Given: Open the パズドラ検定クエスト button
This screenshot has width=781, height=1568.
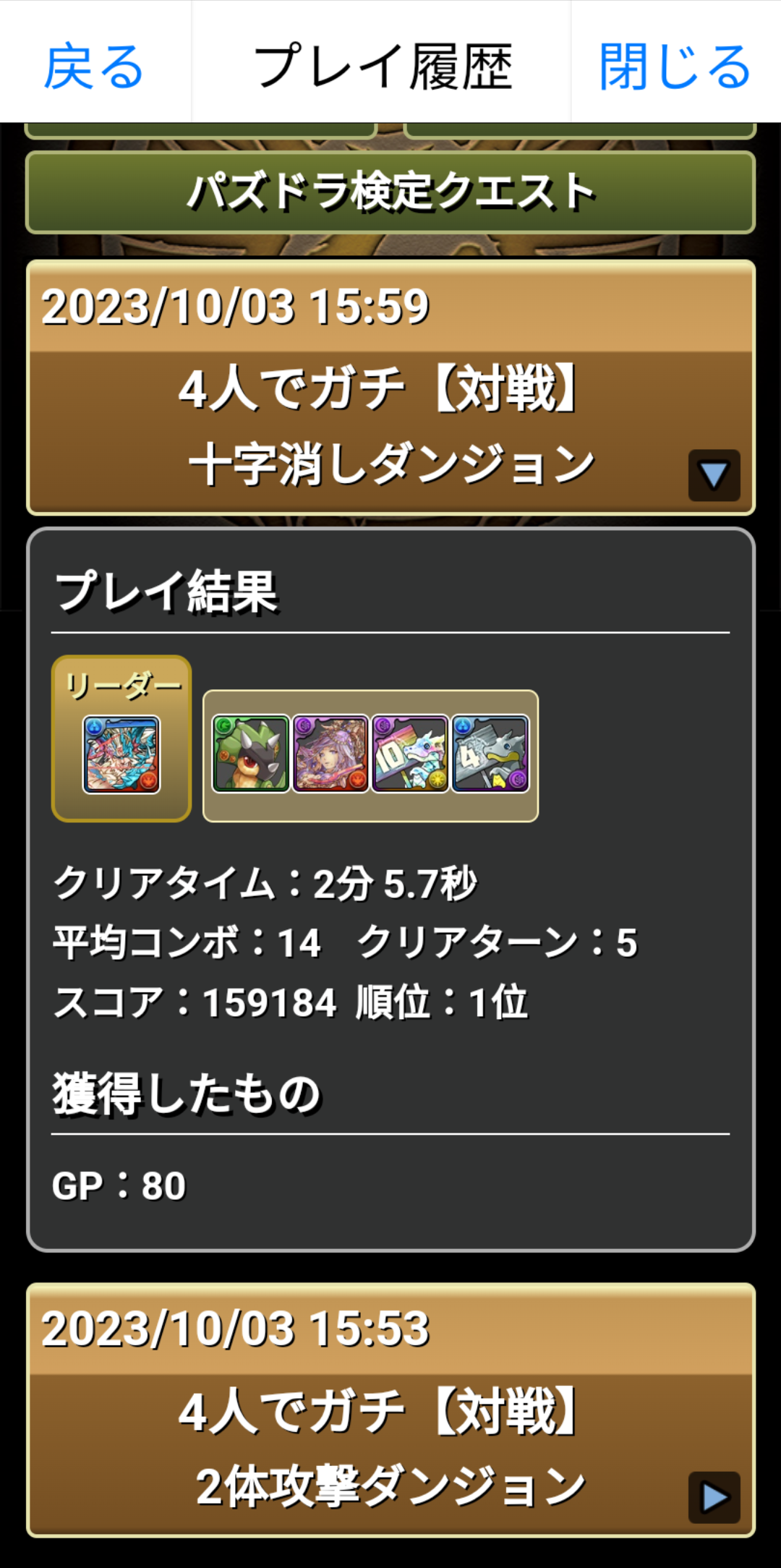Looking at the screenshot, I should click(x=390, y=192).
